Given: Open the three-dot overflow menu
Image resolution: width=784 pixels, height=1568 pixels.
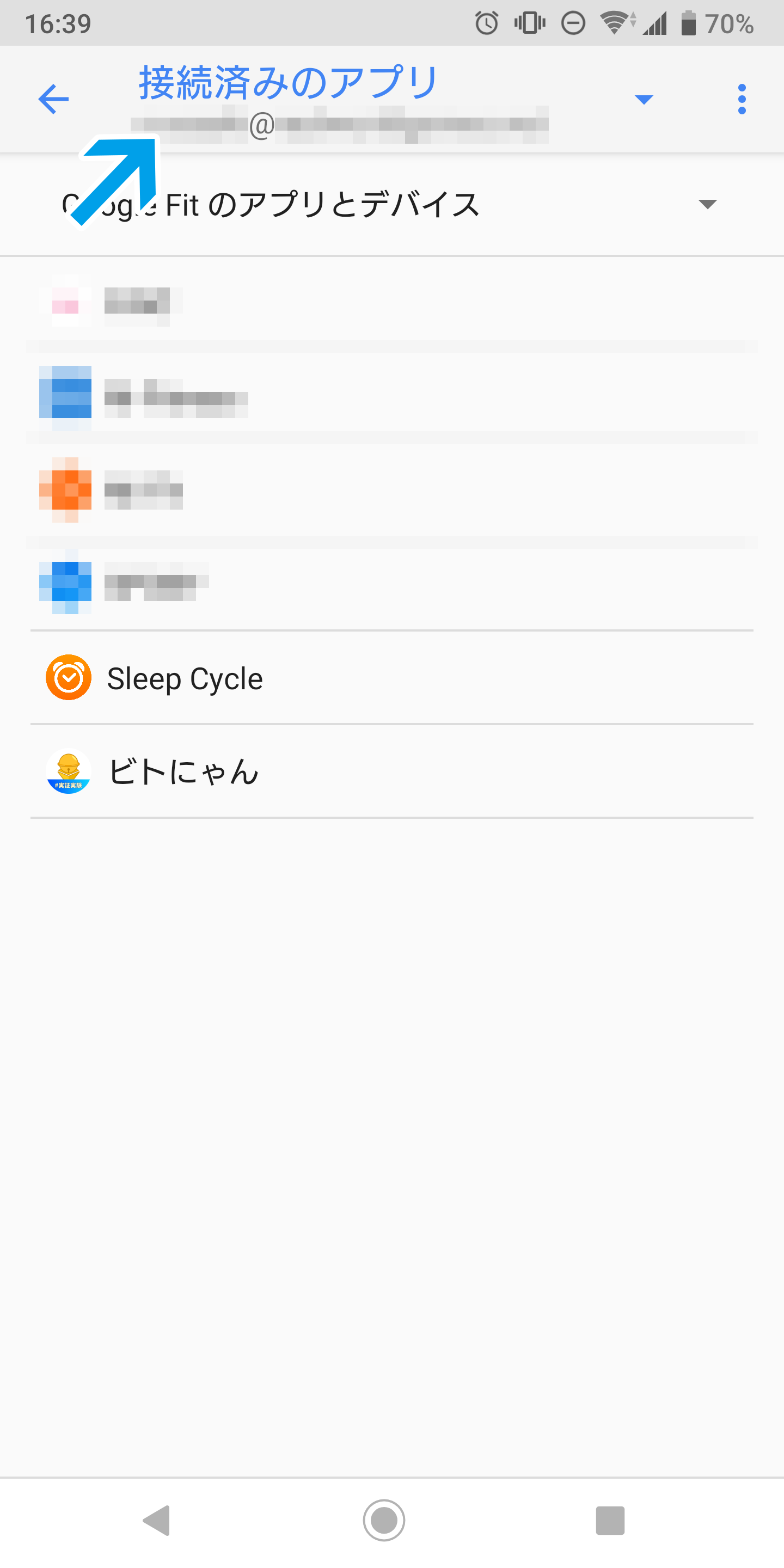Looking at the screenshot, I should (x=742, y=99).
